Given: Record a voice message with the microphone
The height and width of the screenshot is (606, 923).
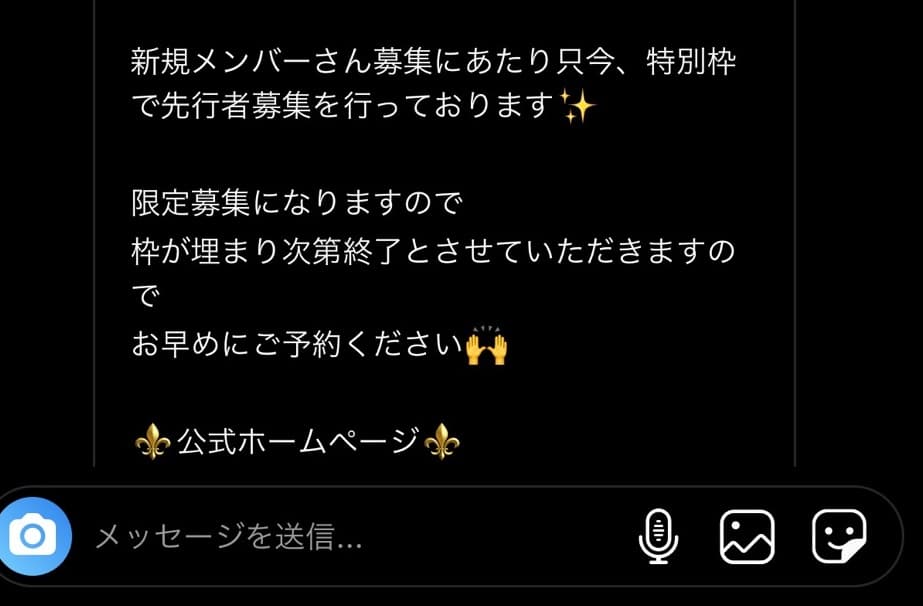Looking at the screenshot, I should pyautogui.click(x=658, y=537).
